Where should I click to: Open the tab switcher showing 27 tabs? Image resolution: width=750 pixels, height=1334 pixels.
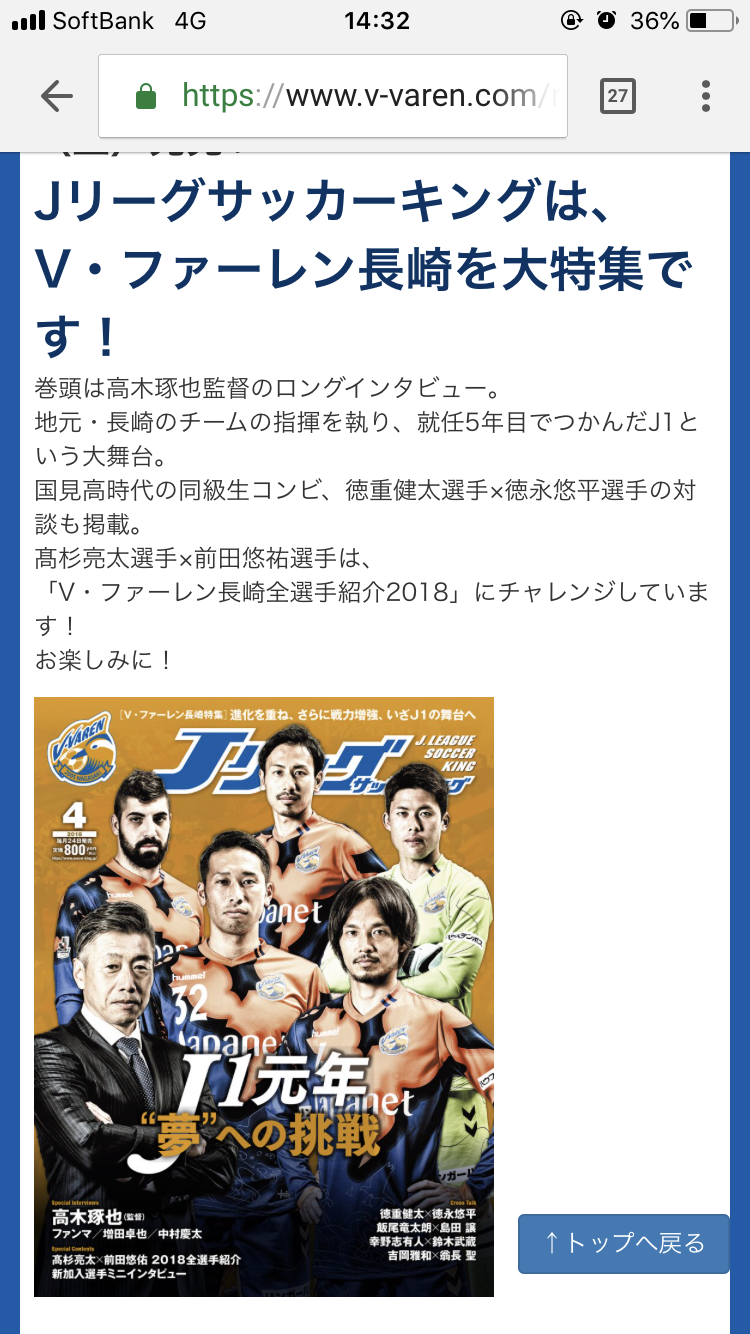[617, 96]
